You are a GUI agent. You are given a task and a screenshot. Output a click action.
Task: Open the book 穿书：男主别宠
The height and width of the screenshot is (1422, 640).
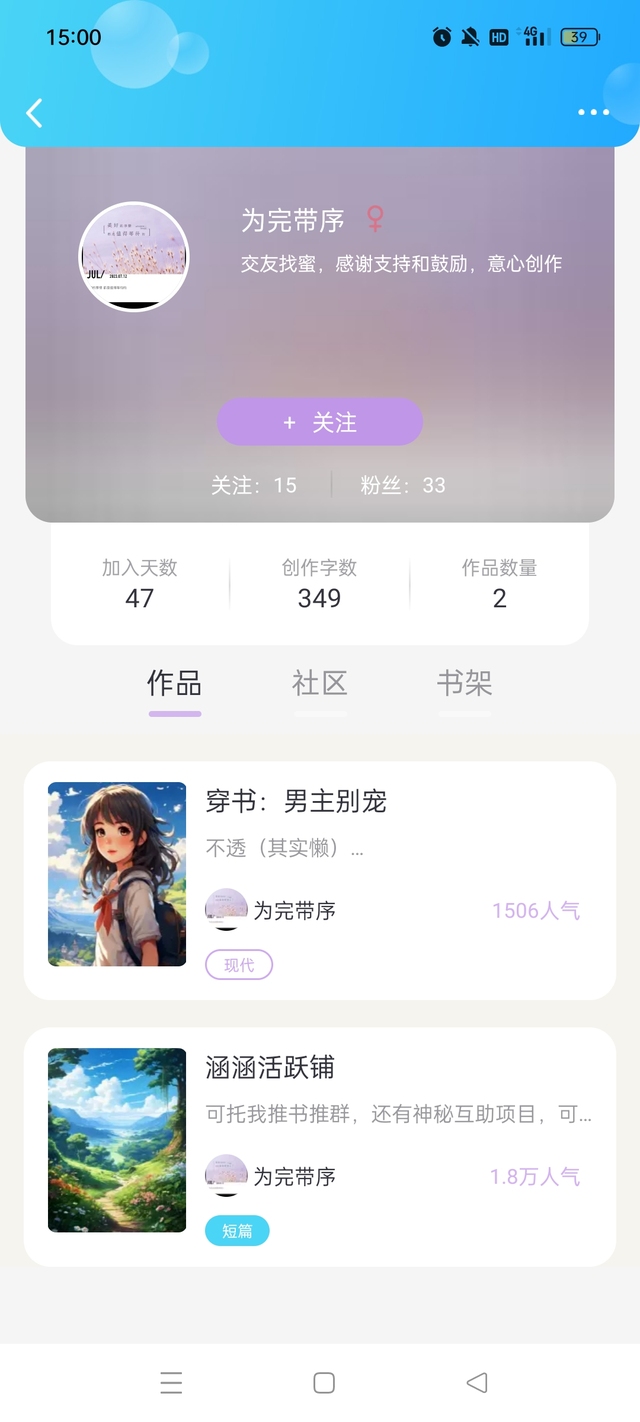tap(296, 801)
